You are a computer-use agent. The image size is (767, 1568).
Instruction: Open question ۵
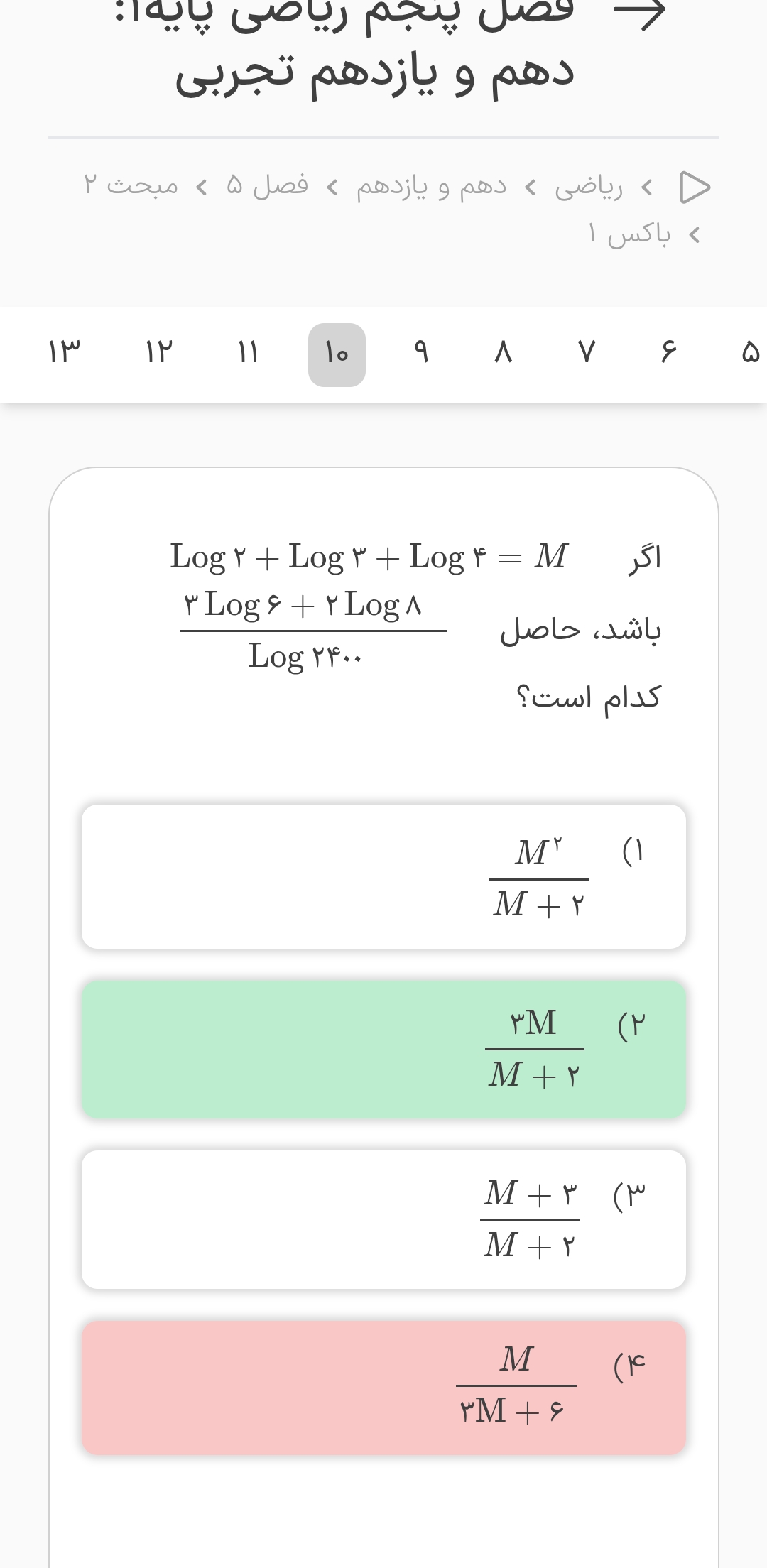(x=750, y=353)
